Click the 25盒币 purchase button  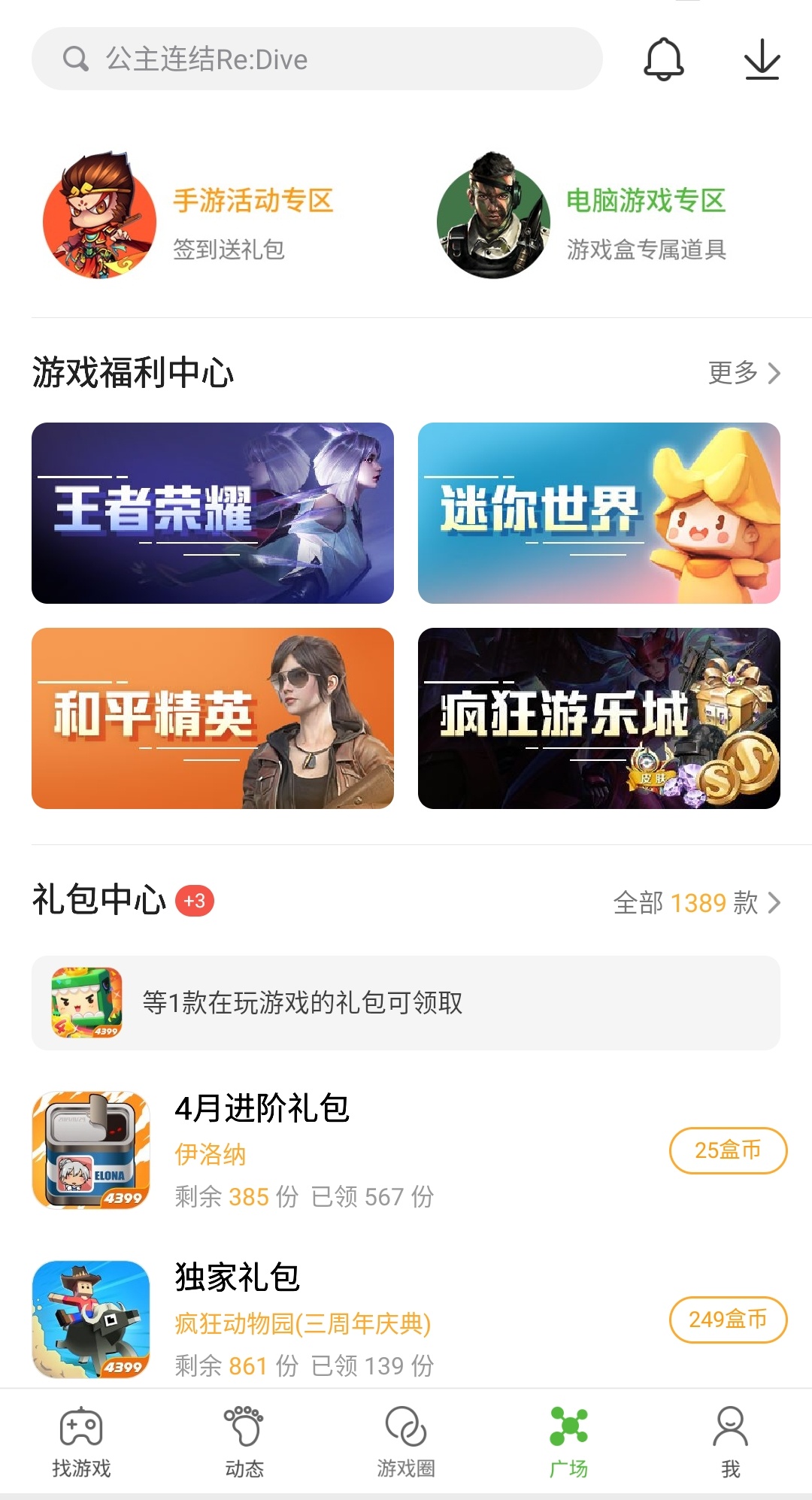click(726, 1149)
